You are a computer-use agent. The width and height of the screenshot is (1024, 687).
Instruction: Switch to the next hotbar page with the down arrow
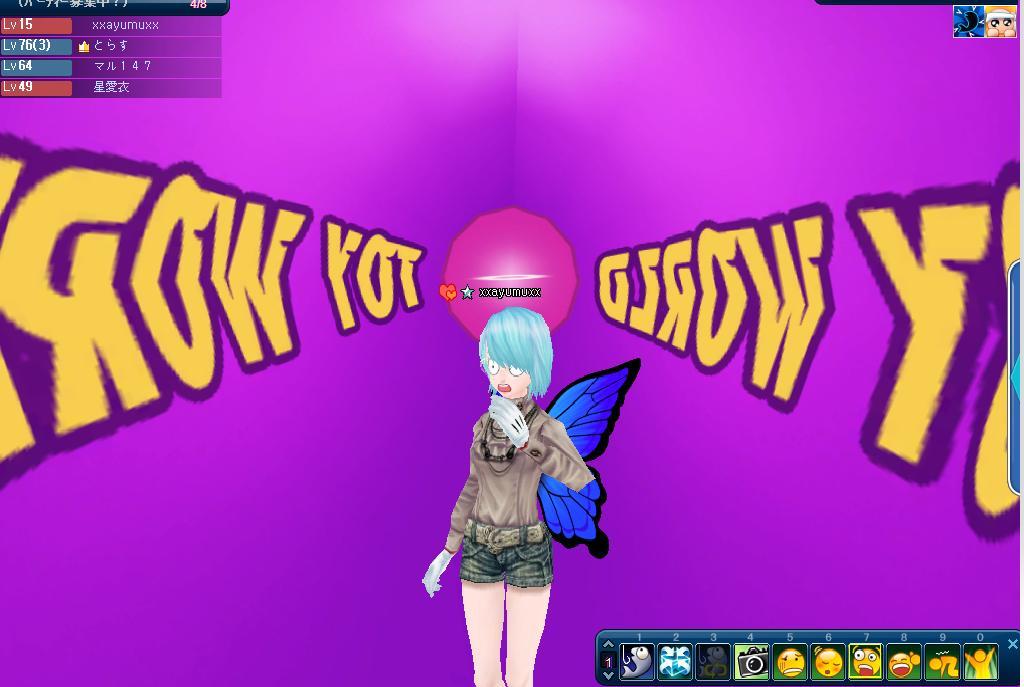click(x=607, y=676)
